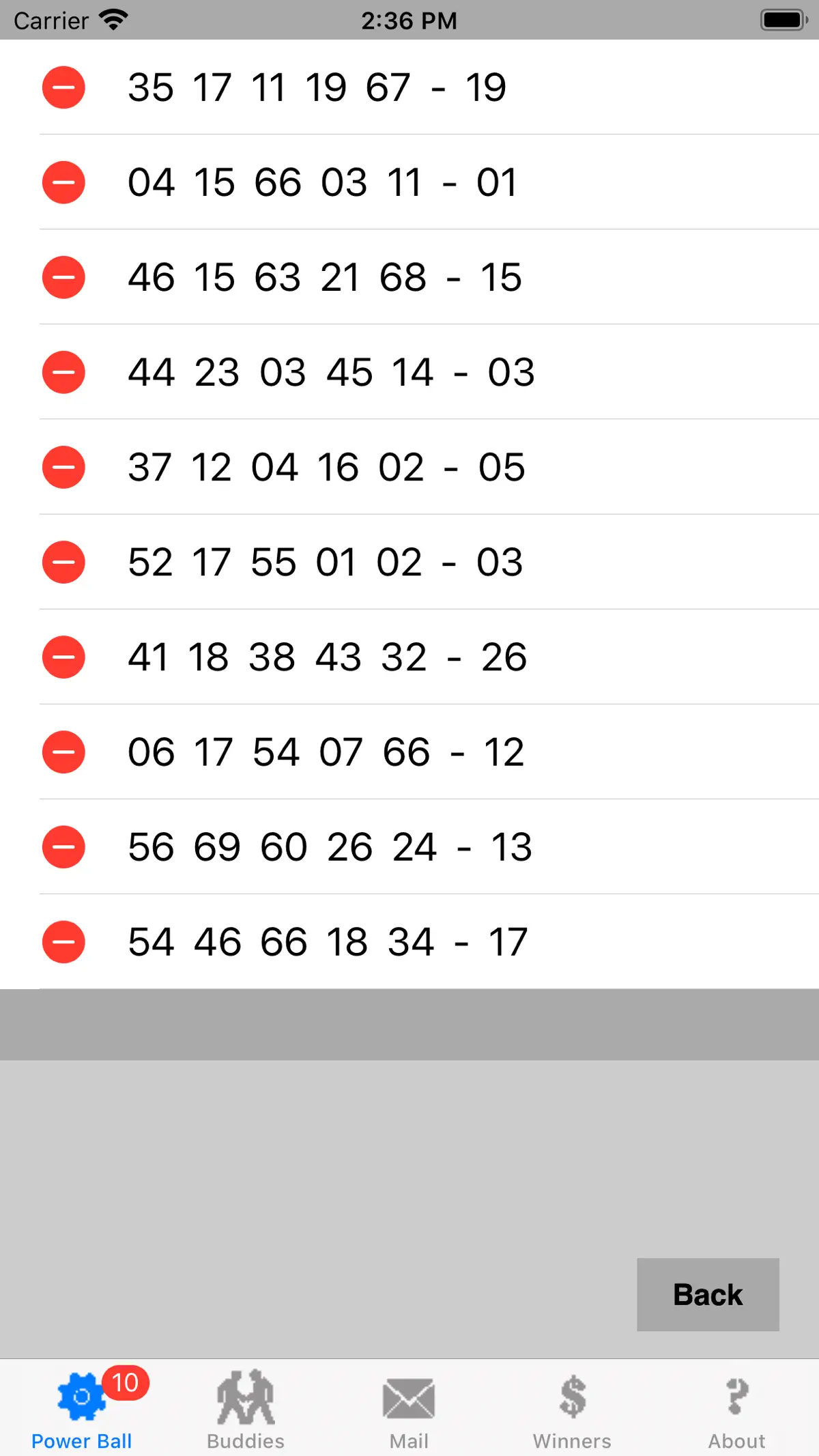The image size is (819, 1456).
Task: Switch to the Buddies tab
Action: pos(246,1409)
